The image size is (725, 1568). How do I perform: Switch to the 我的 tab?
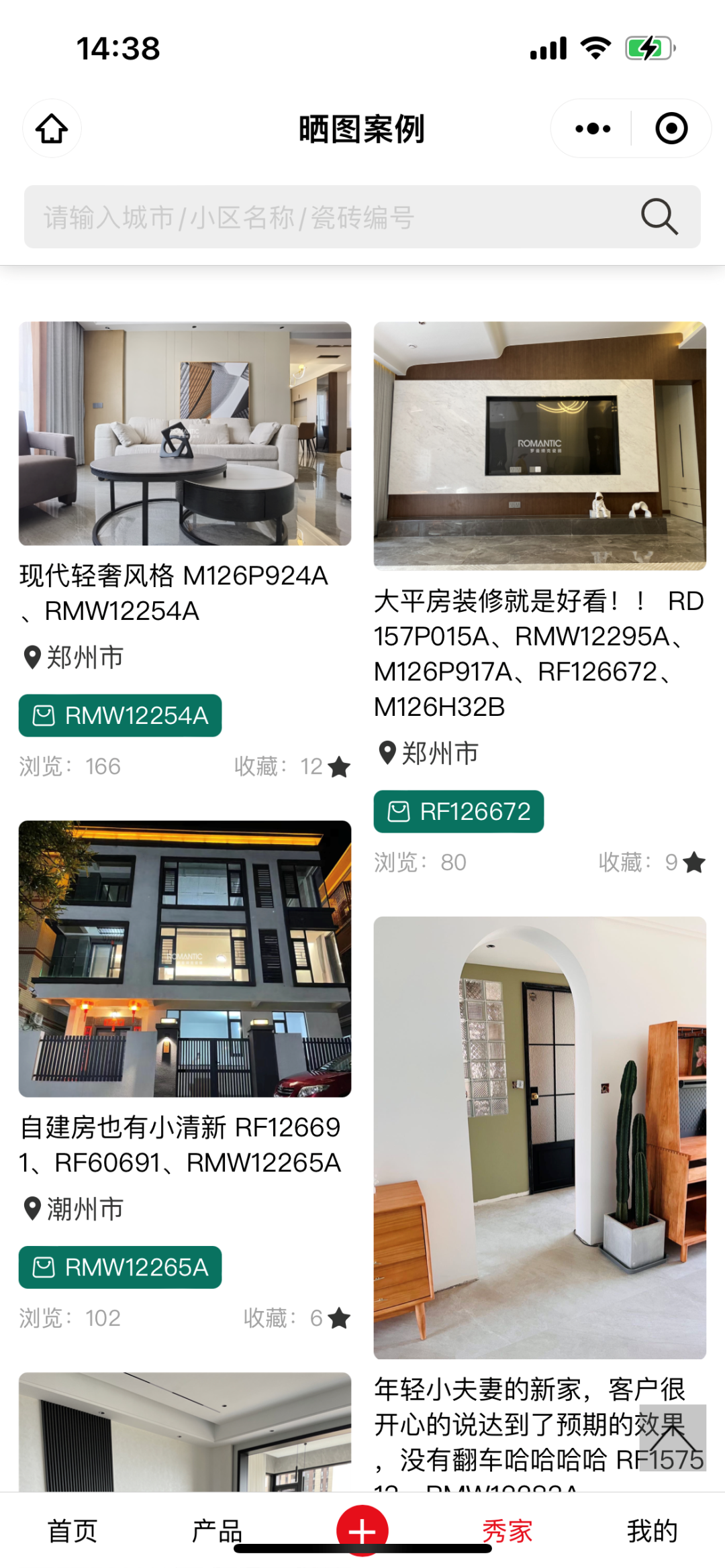click(x=652, y=1531)
